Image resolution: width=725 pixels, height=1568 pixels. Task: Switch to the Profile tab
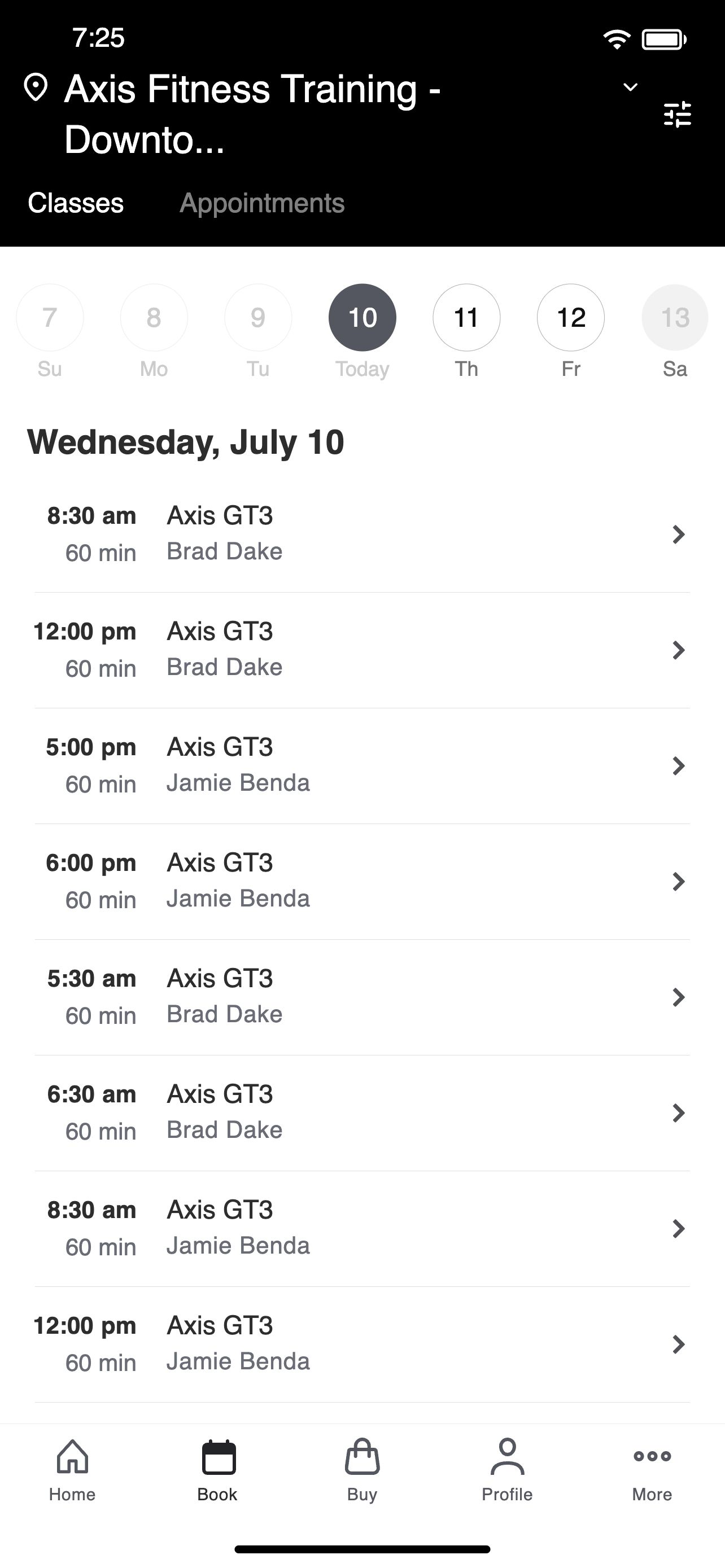[x=507, y=1470]
